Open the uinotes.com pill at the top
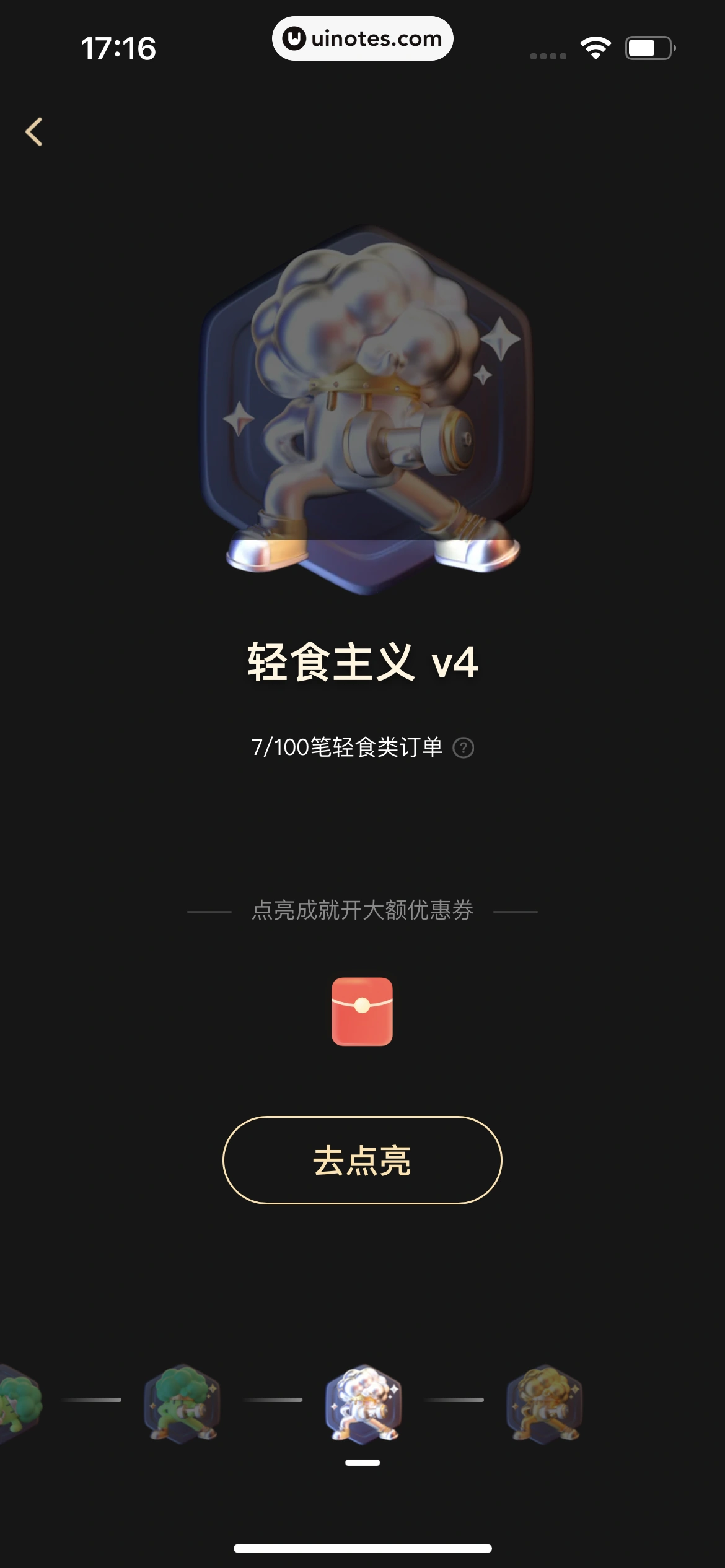The width and height of the screenshot is (725, 1568). tap(362, 39)
